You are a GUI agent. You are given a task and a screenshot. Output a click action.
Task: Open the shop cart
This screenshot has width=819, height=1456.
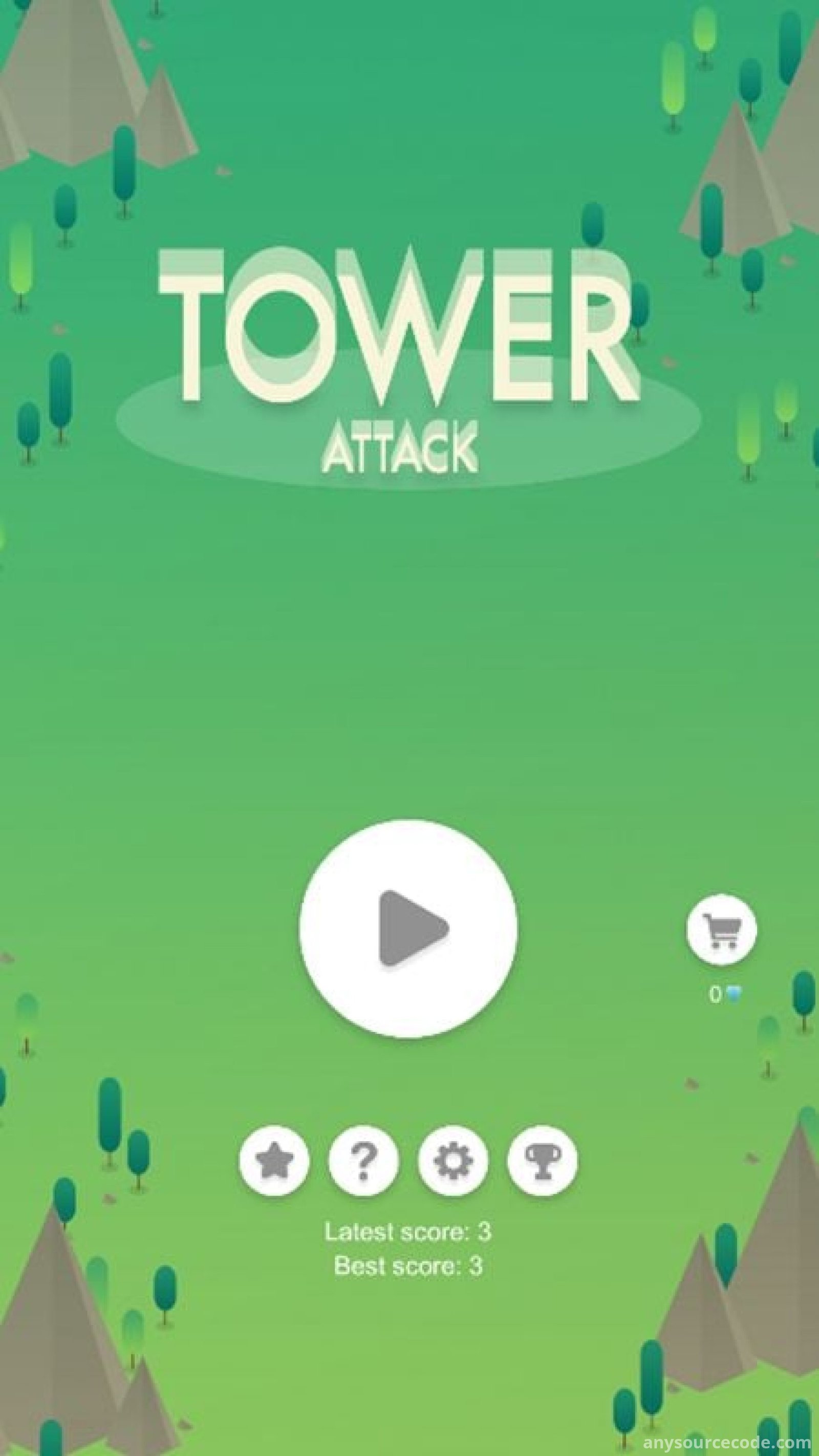[x=721, y=929]
